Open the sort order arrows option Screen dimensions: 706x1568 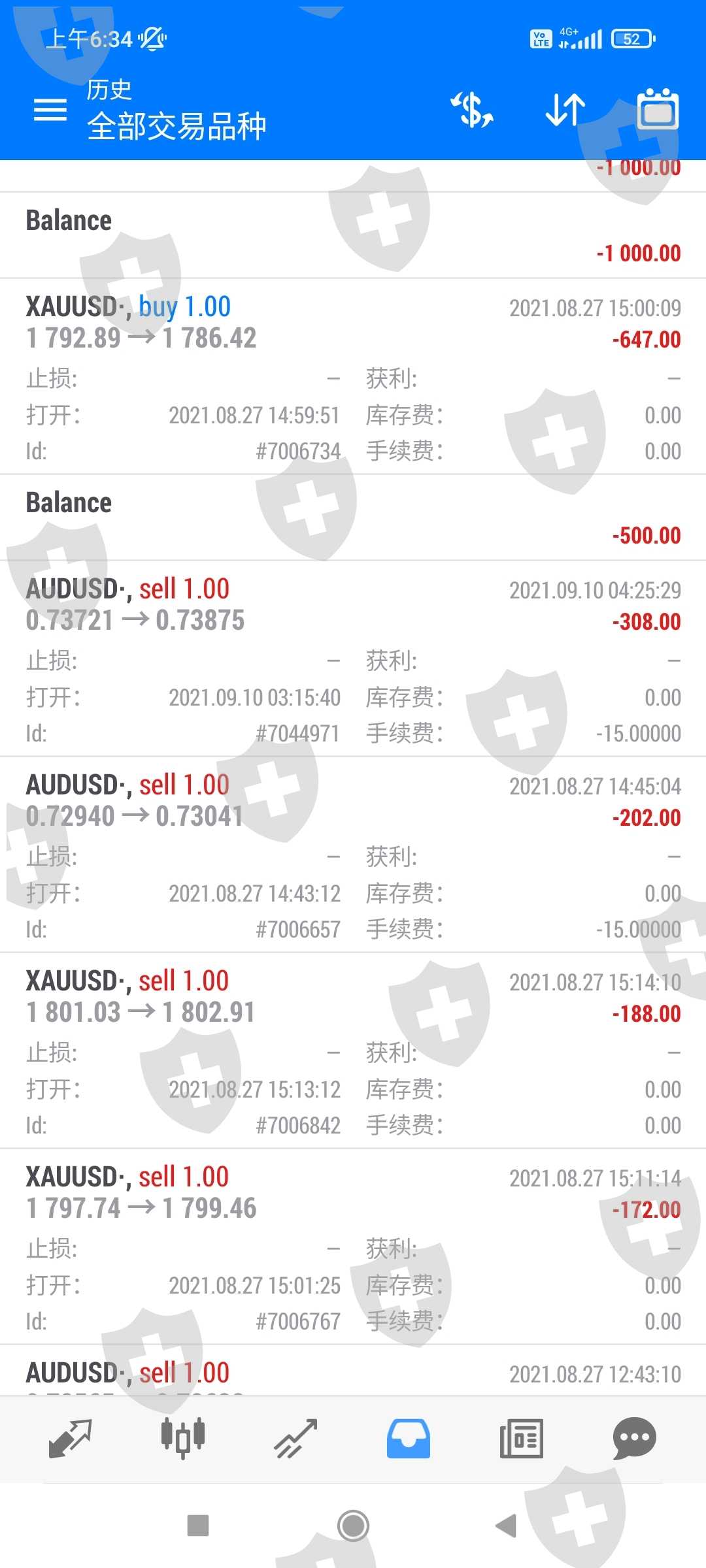click(565, 110)
